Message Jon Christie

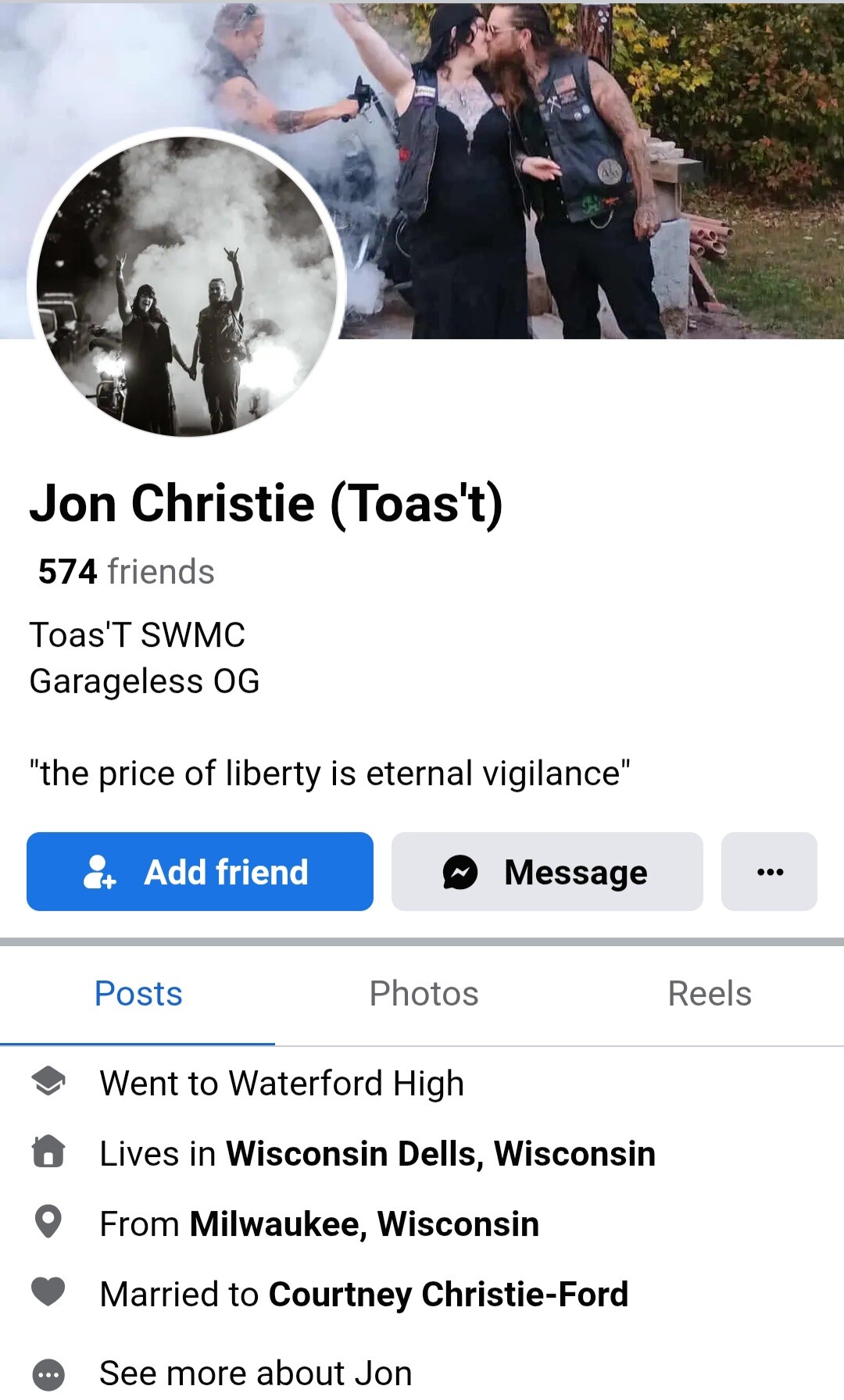pyautogui.click(x=546, y=871)
